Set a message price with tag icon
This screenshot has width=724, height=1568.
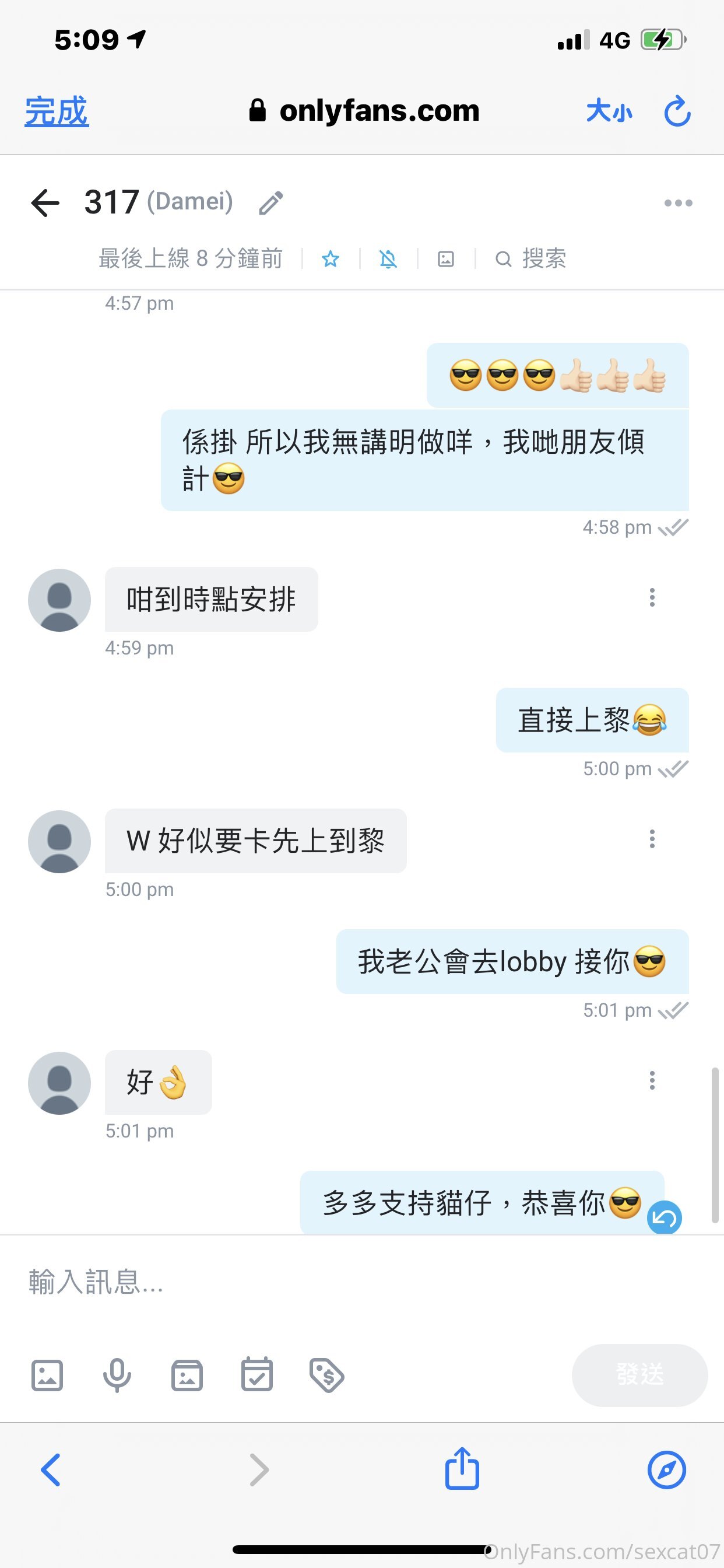[x=326, y=1375]
